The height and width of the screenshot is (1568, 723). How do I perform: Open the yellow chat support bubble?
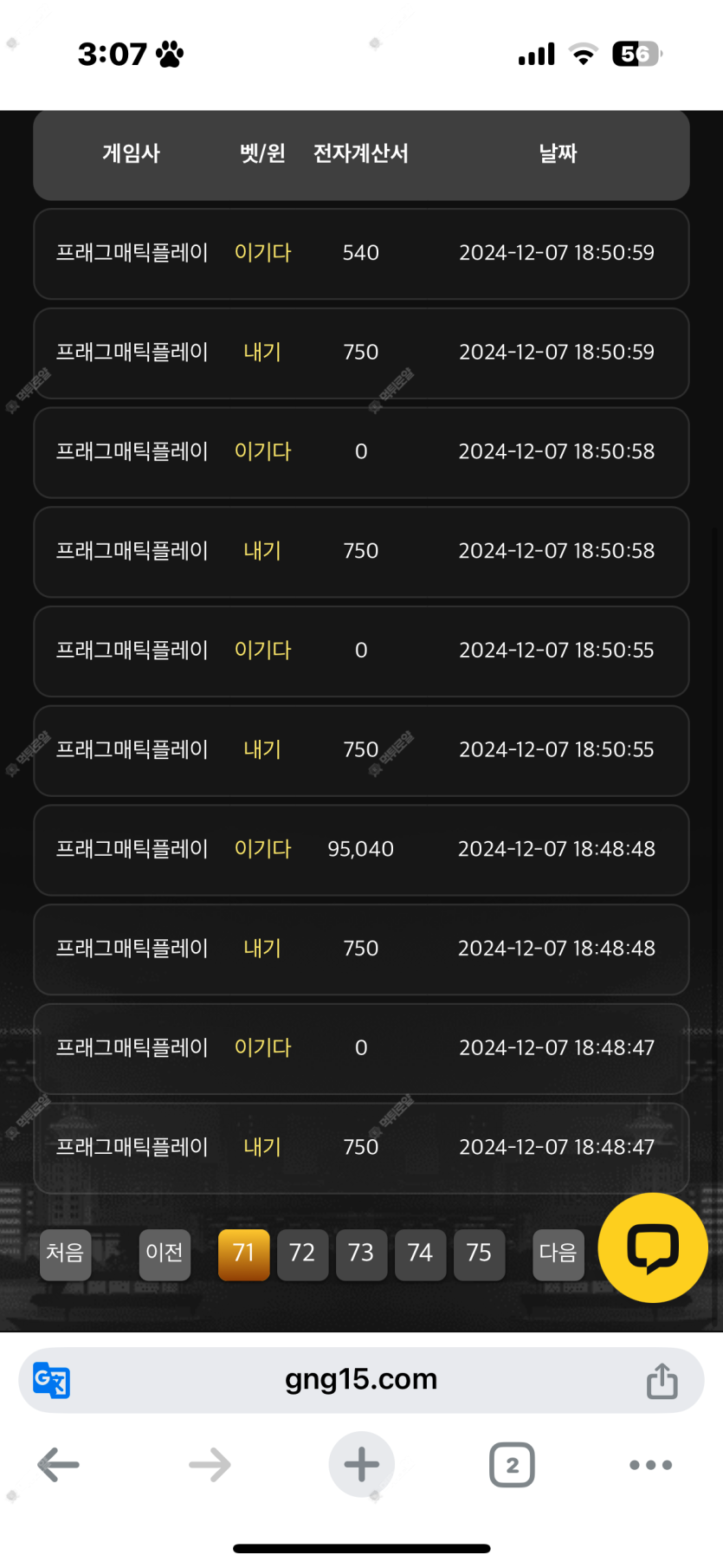point(653,1247)
